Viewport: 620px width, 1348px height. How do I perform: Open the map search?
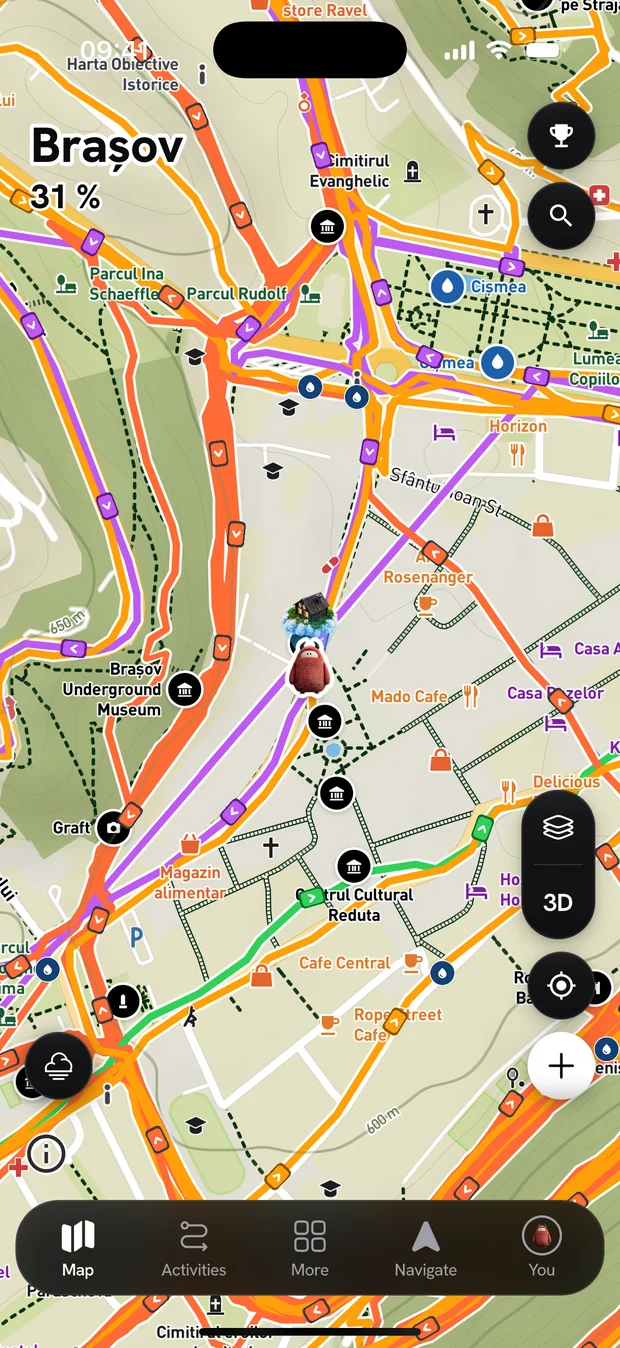coord(561,215)
